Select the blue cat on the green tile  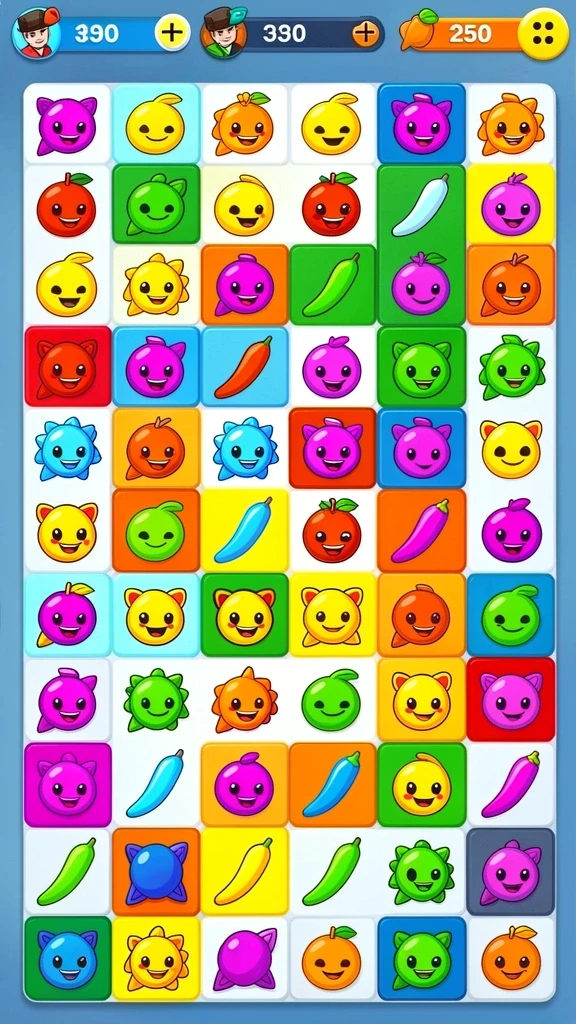click(67, 959)
